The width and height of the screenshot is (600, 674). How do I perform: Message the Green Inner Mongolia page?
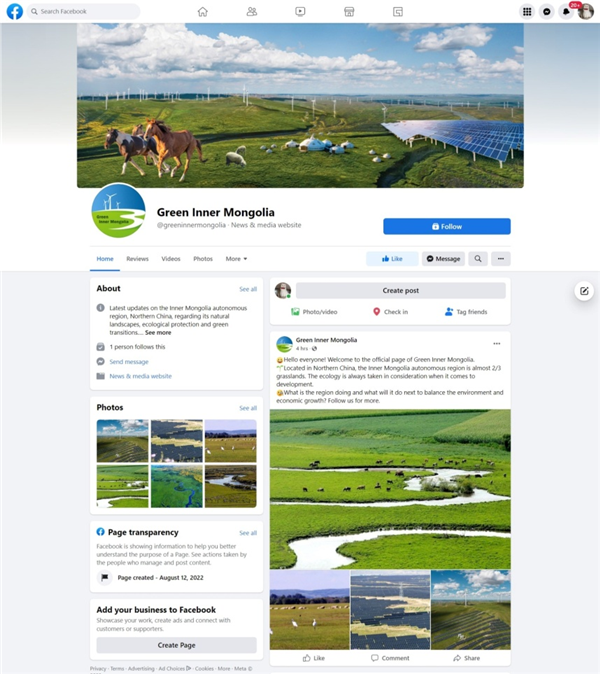tap(443, 258)
